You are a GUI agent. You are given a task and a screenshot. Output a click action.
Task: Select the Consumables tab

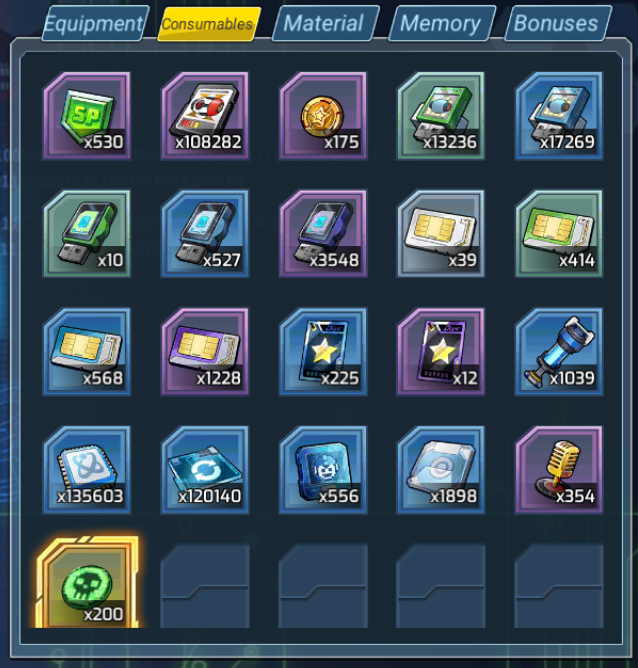point(208,24)
